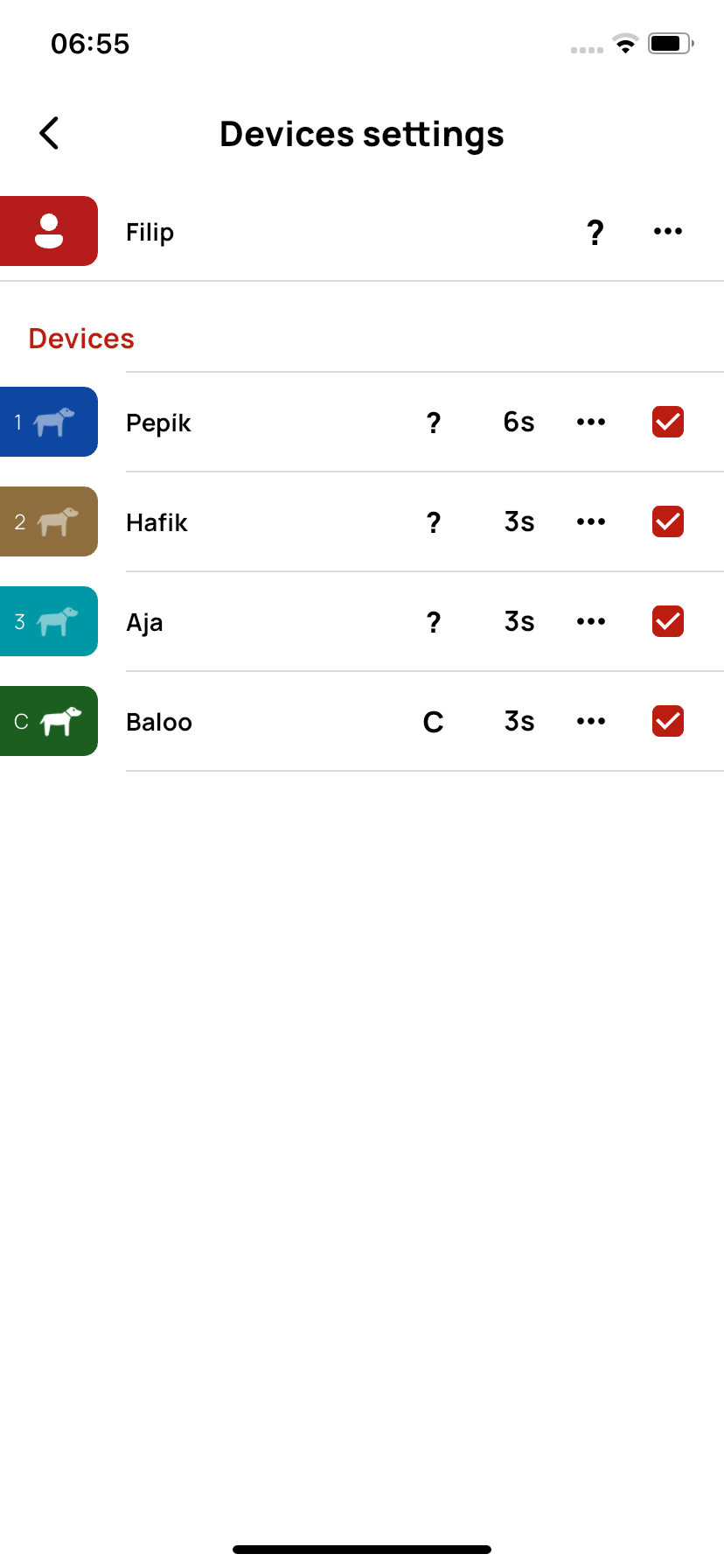Screen dimensions: 724x1568
Task: Open more options for Hafik
Action: click(590, 522)
